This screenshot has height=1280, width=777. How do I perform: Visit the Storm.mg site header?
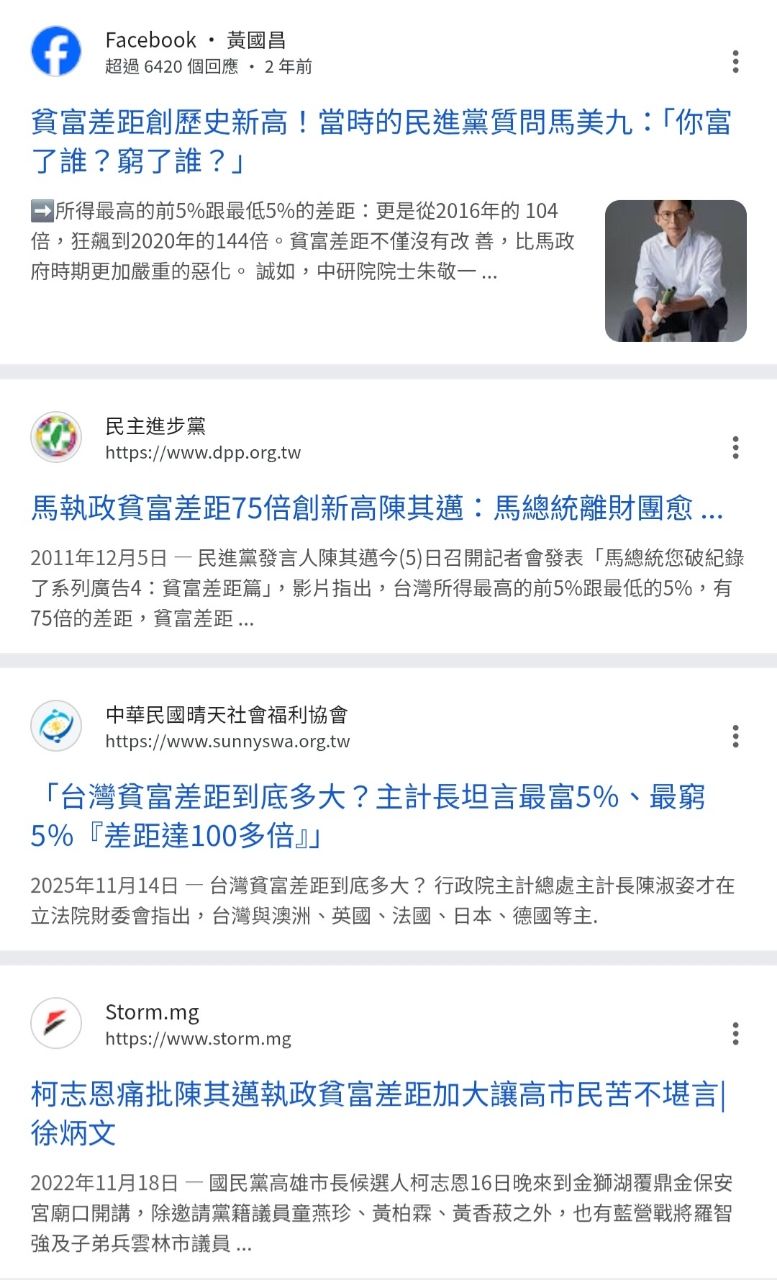tap(197, 1024)
